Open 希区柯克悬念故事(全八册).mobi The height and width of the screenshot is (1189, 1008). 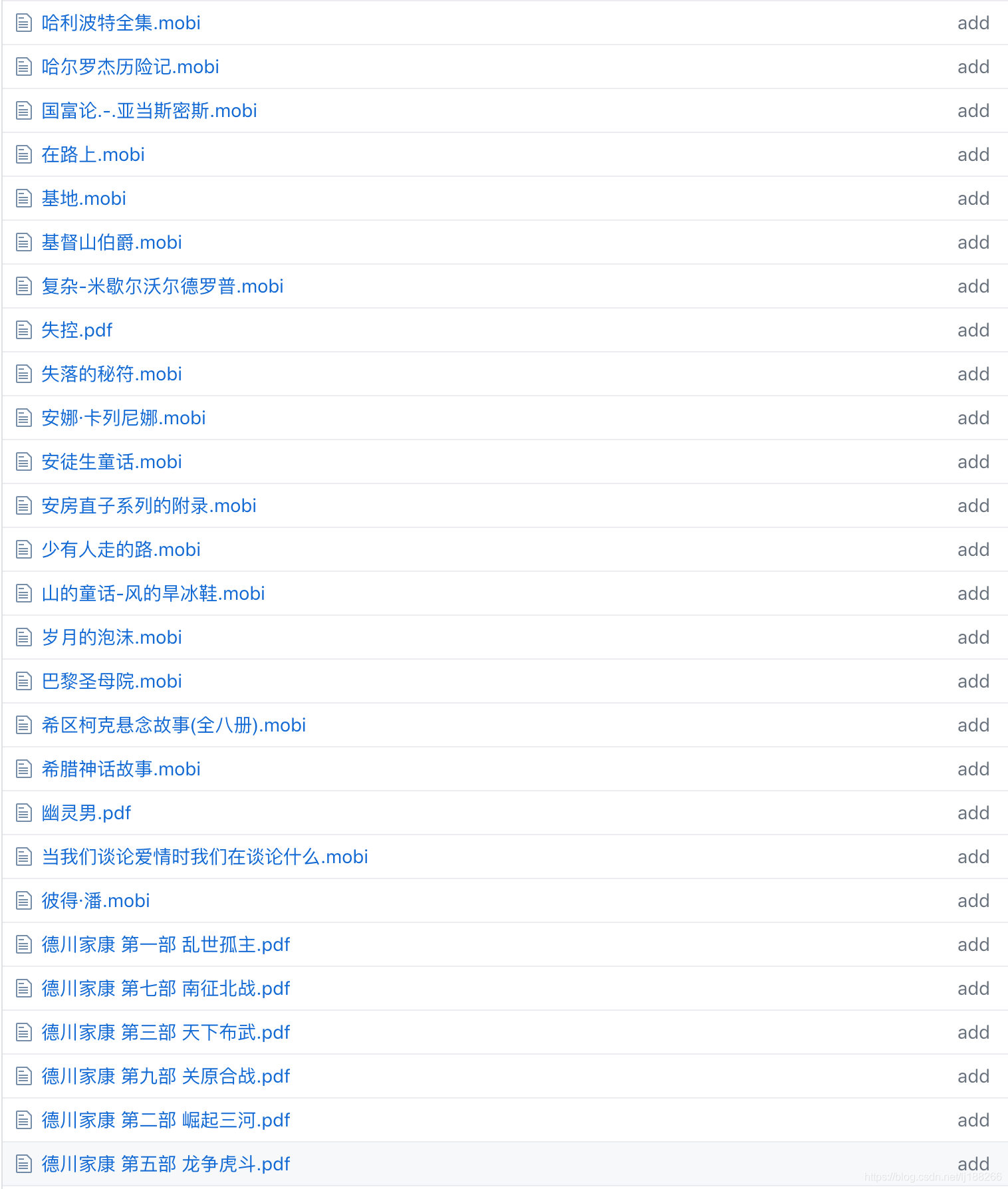click(173, 726)
